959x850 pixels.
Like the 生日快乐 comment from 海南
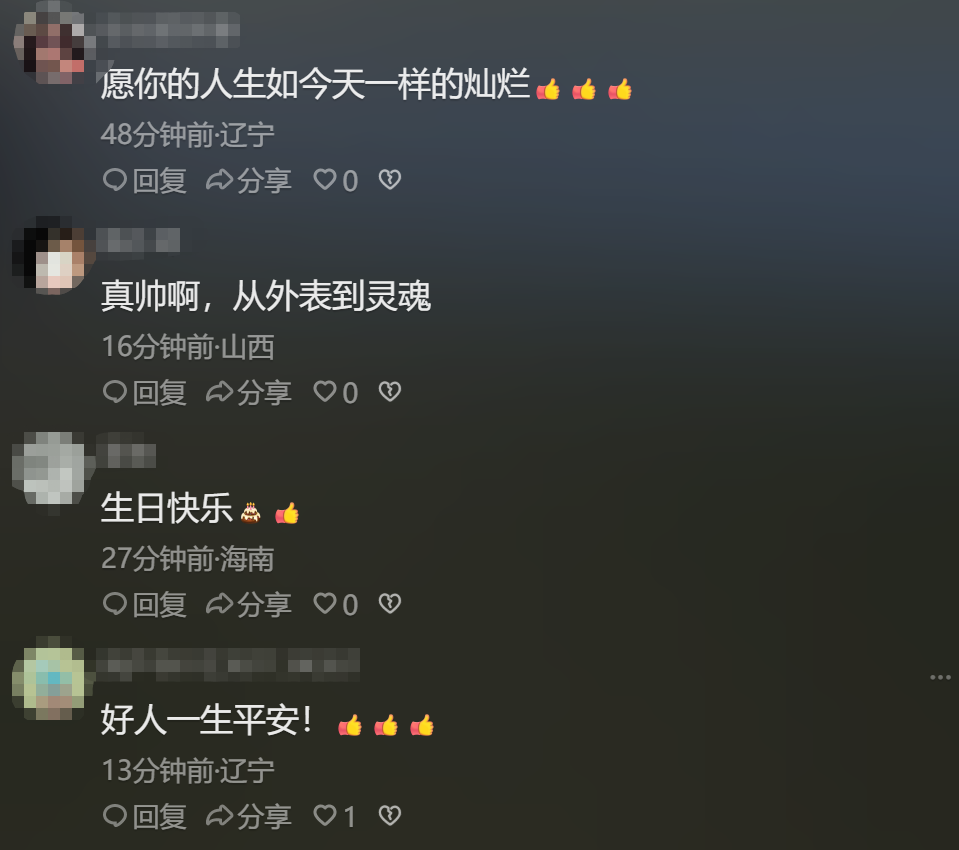tap(334, 604)
